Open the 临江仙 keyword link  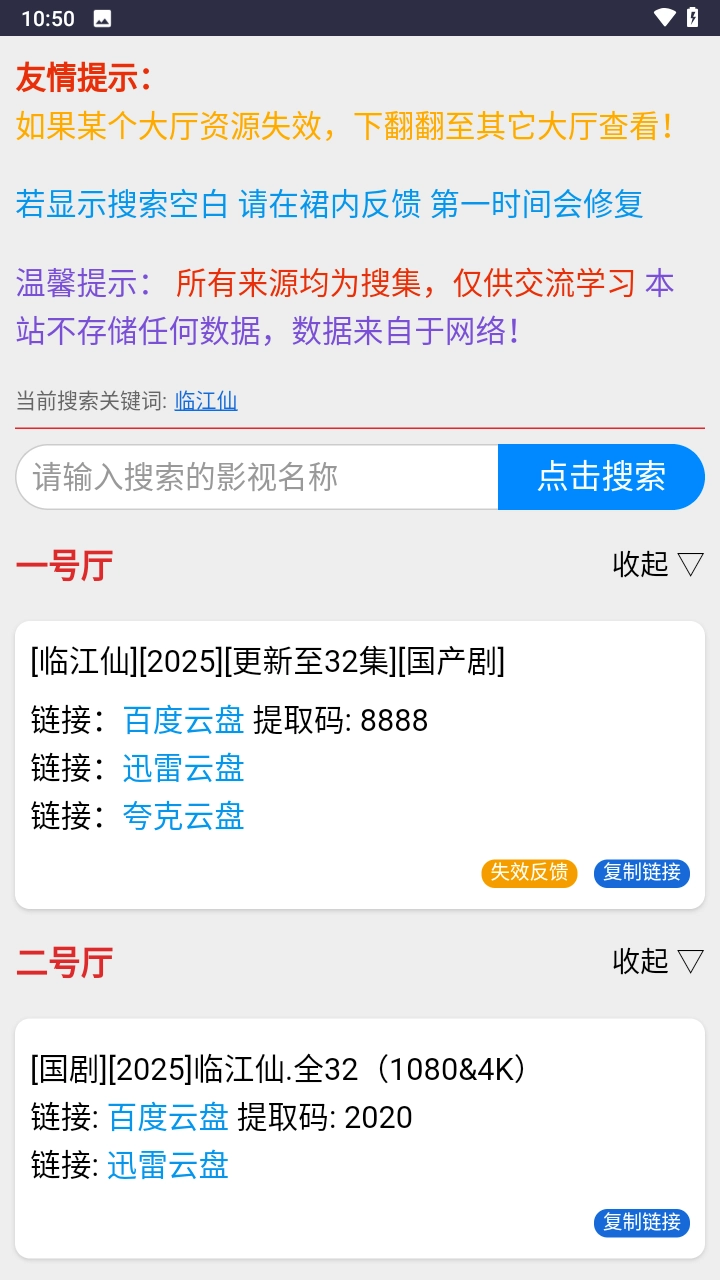(206, 400)
